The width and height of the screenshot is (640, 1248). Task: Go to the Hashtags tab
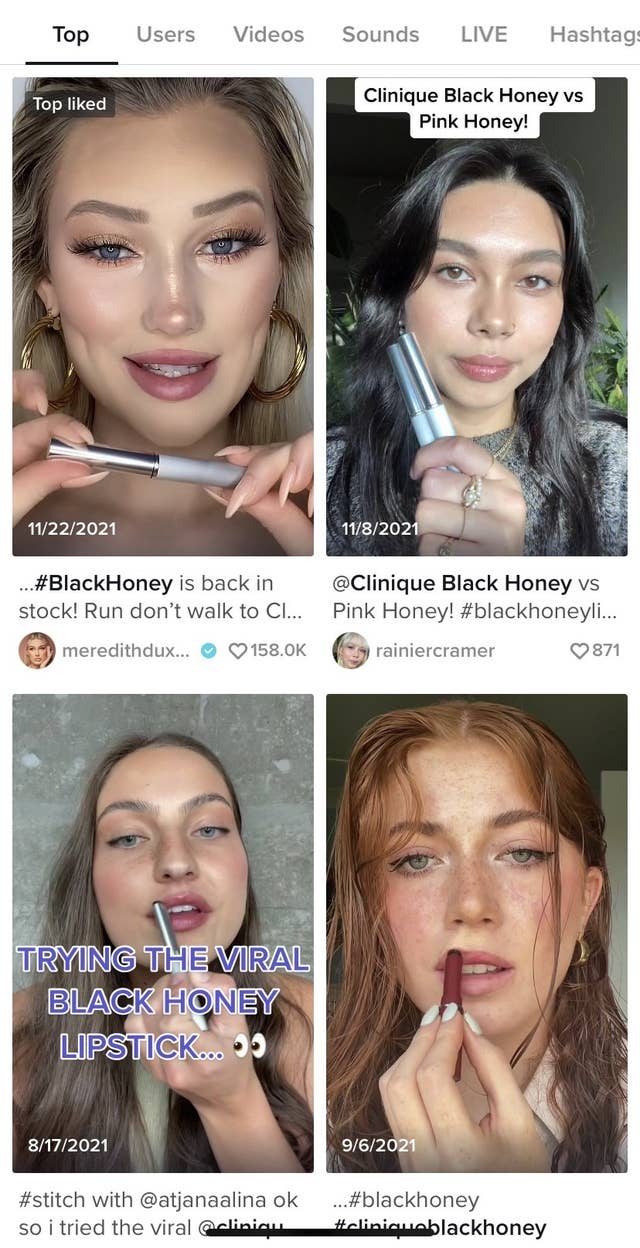point(594,34)
